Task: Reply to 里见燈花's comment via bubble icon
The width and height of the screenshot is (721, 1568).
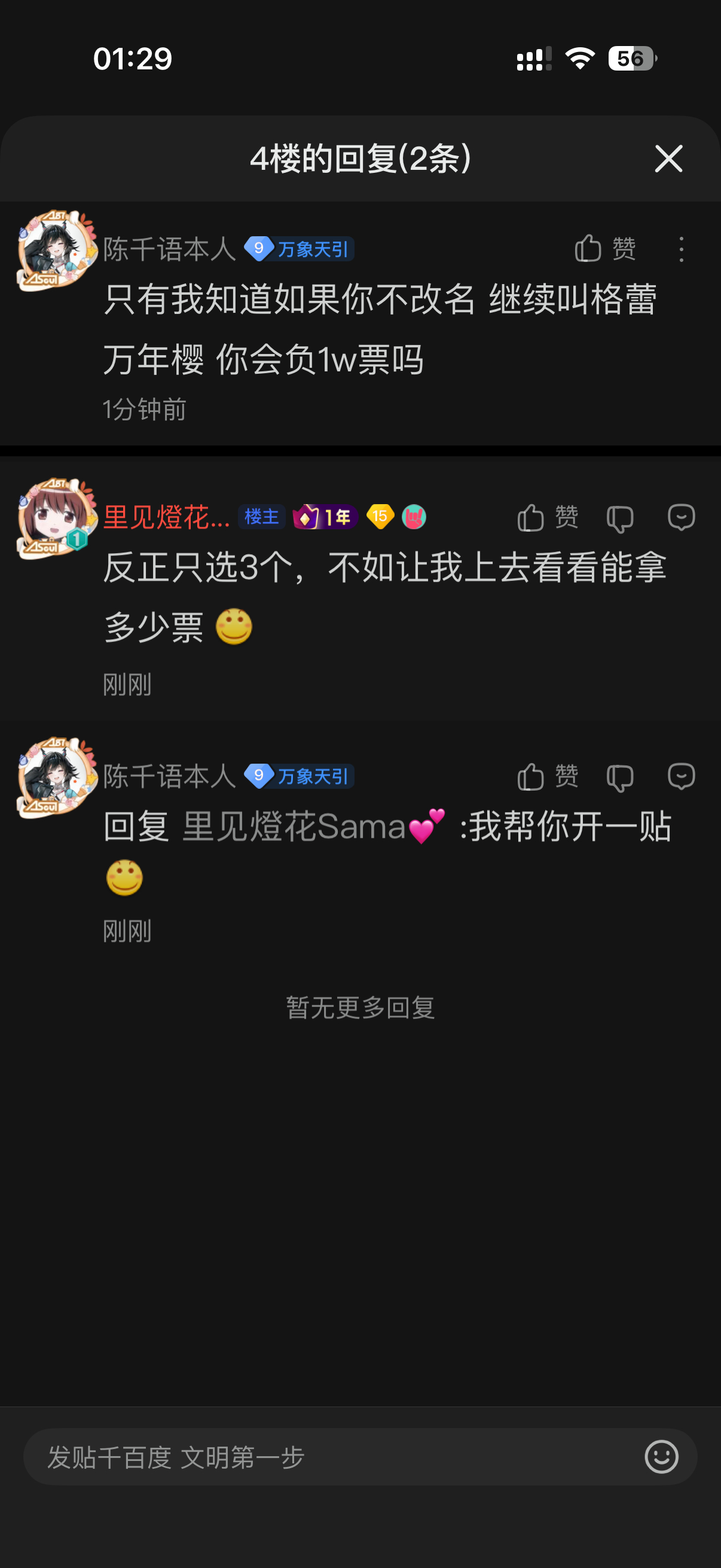Action: pos(681,517)
